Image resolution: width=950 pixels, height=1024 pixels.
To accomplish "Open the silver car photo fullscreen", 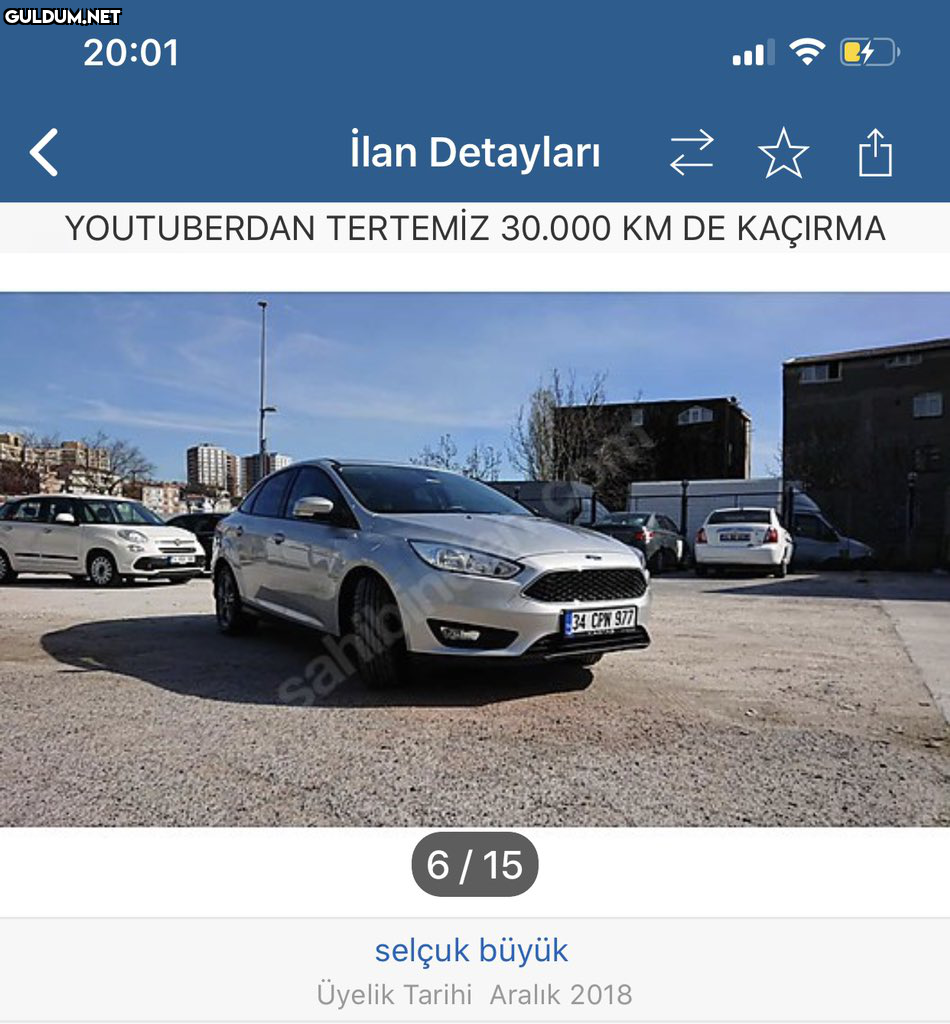I will coord(475,560).
